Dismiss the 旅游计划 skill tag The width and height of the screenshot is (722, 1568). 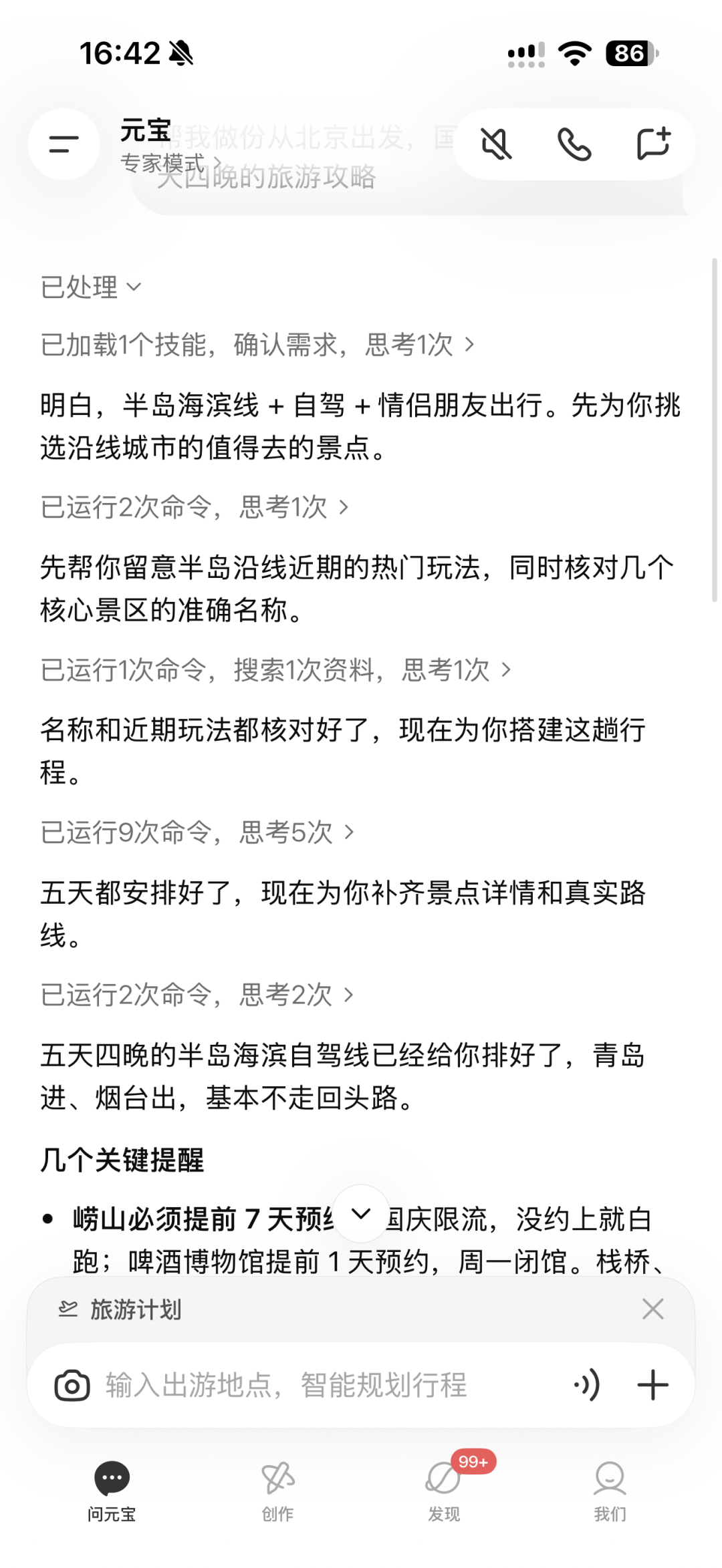[x=652, y=1309]
